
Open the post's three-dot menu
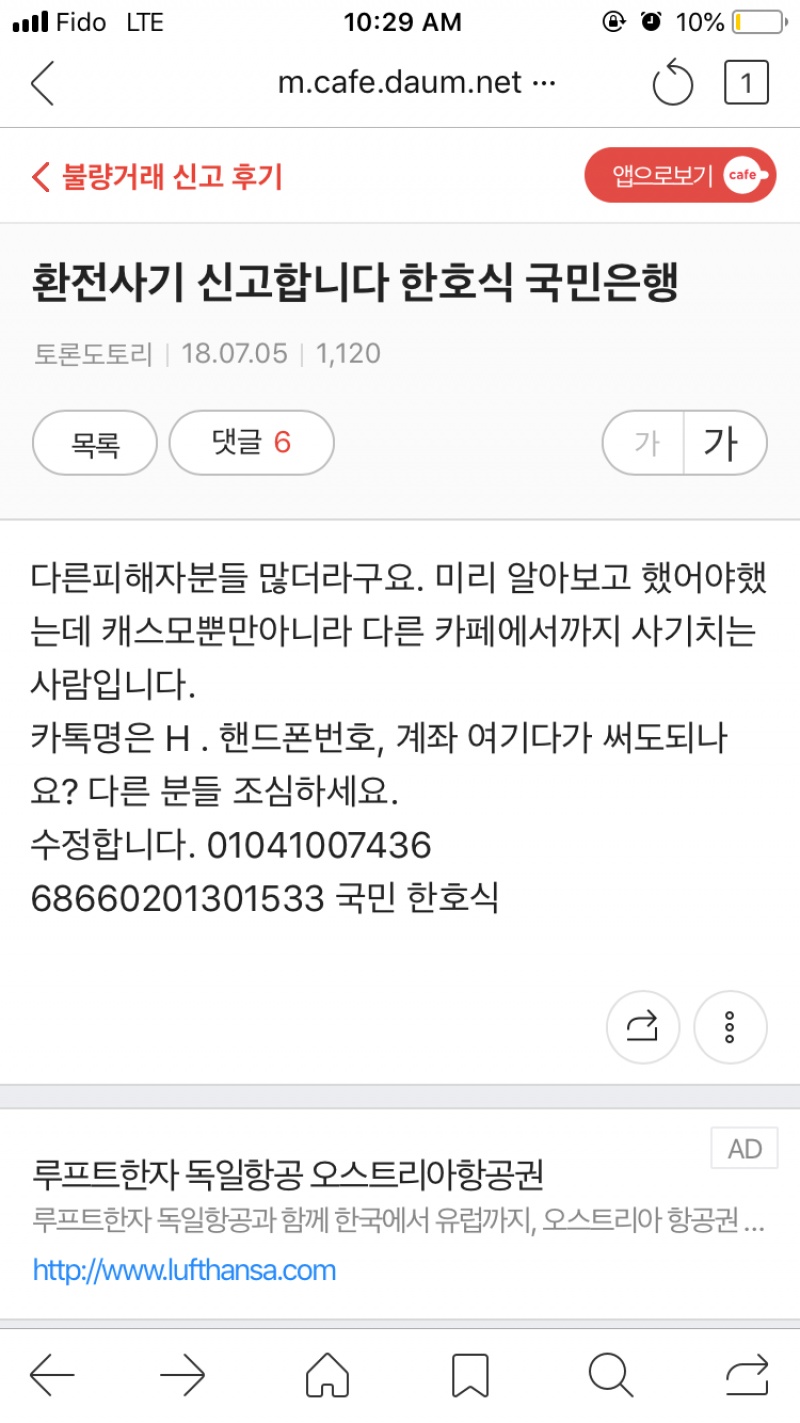coord(730,1026)
